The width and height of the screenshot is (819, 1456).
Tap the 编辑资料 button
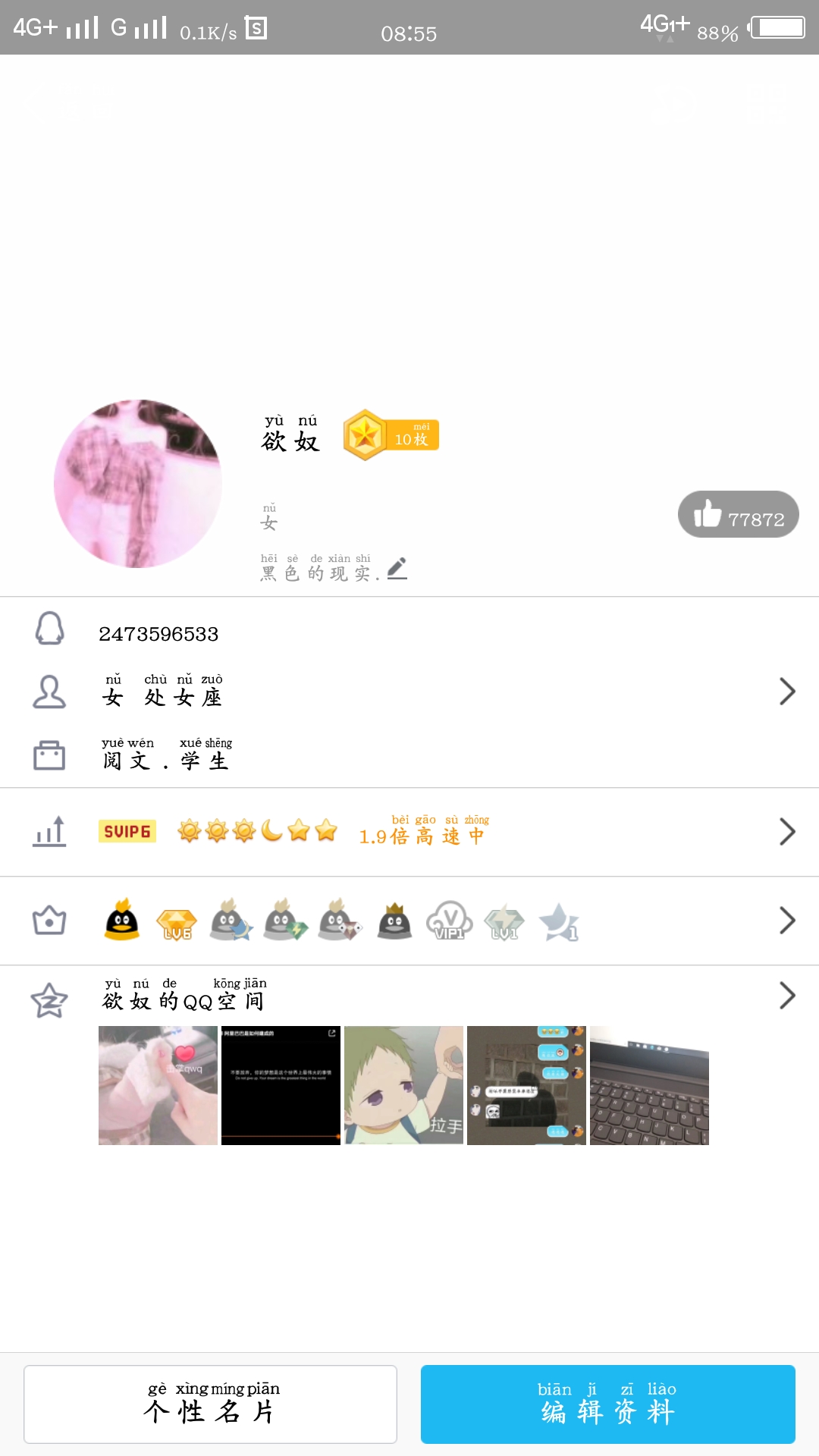coord(607,1404)
